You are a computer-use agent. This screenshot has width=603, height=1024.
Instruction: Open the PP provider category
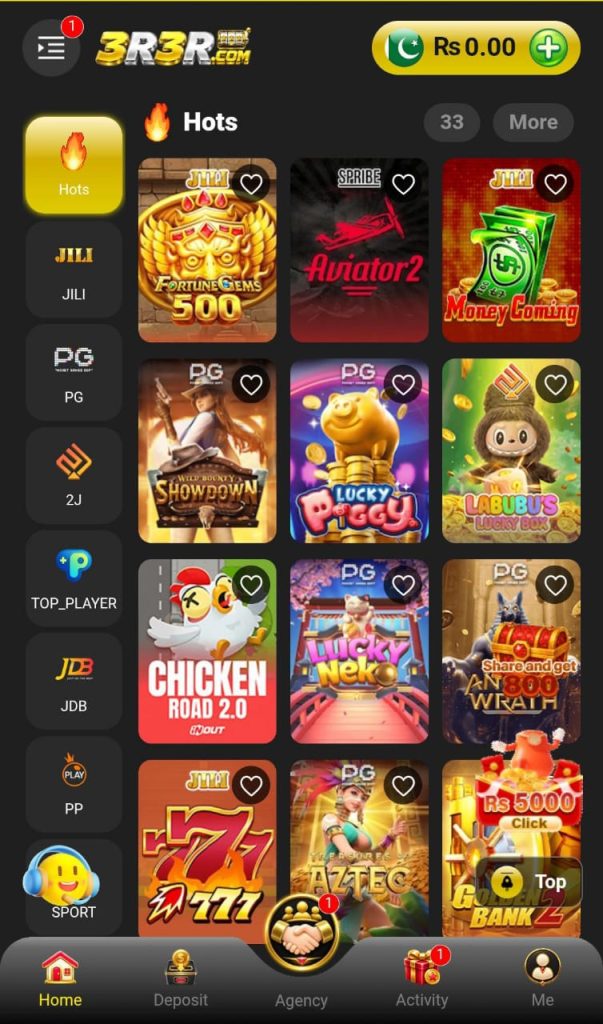pos(74,784)
